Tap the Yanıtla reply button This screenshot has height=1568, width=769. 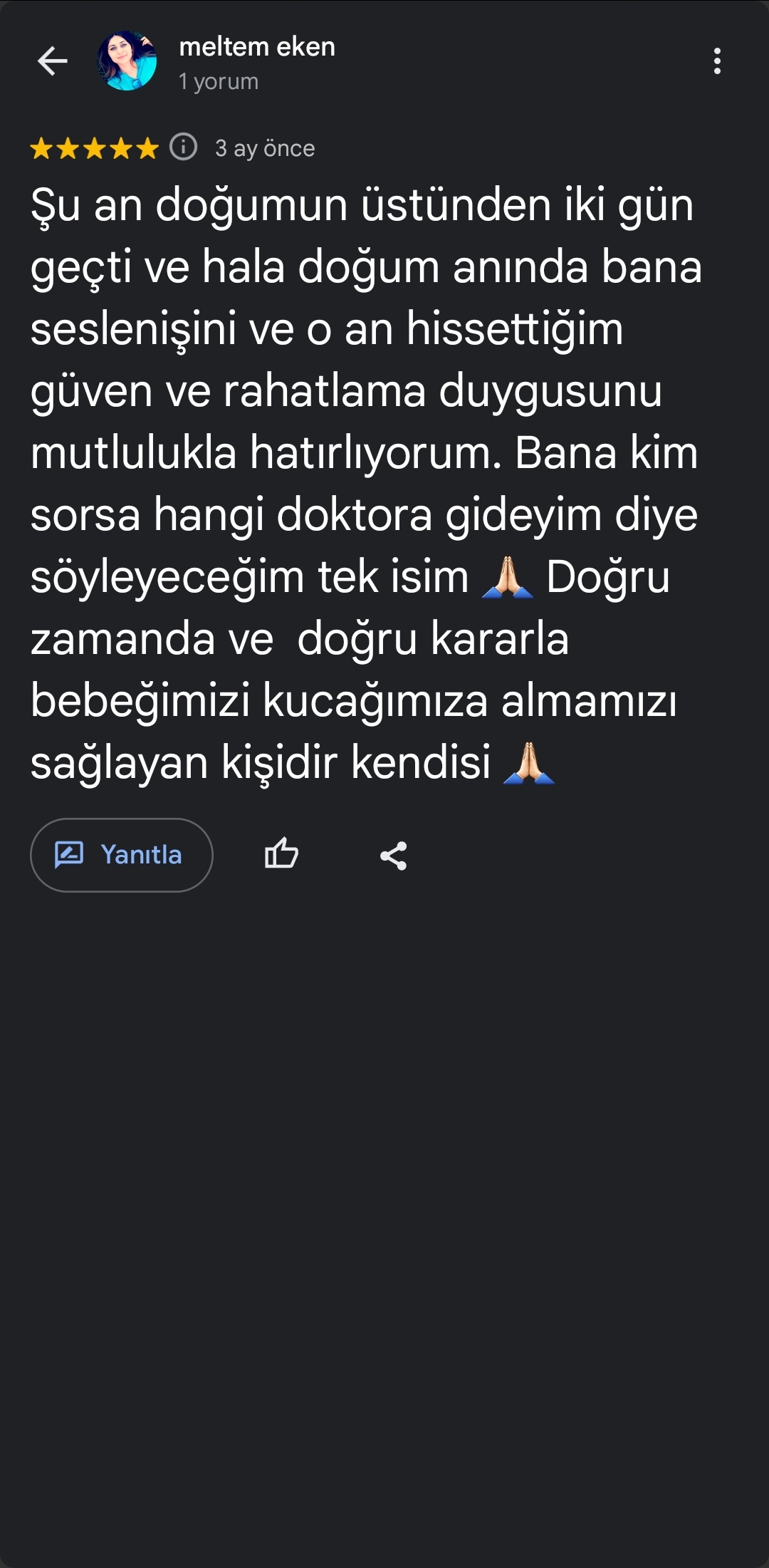coord(122,855)
